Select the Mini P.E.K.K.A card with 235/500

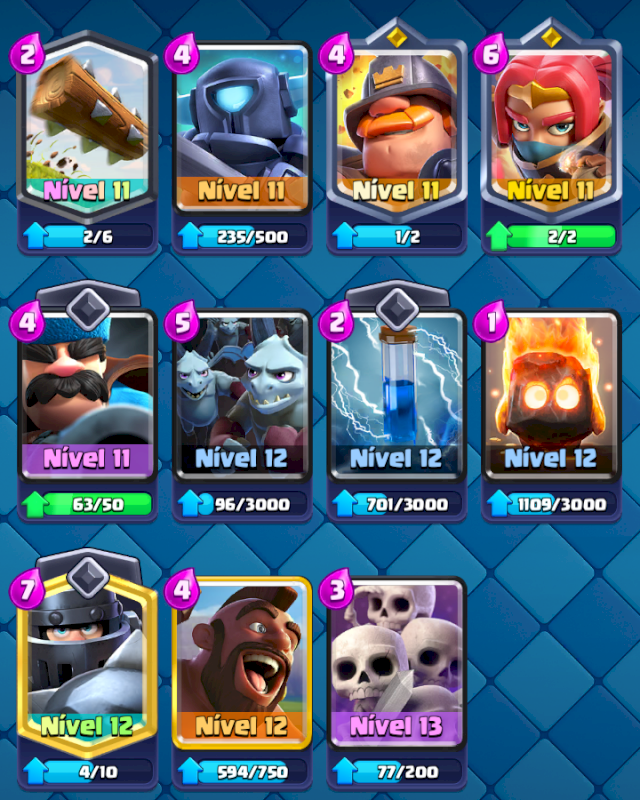tap(243, 130)
